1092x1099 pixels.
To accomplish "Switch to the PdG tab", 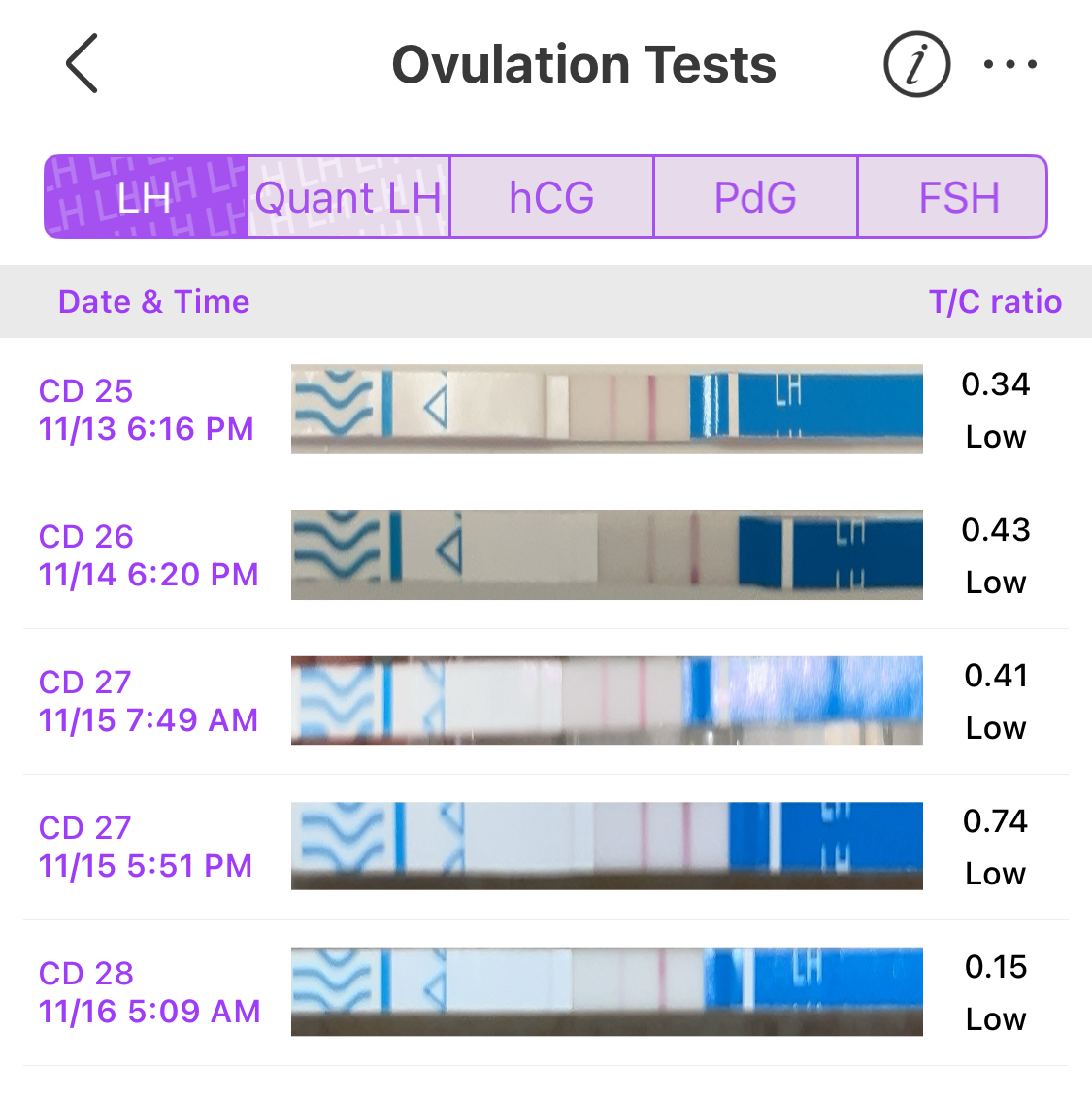I will pos(755,197).
